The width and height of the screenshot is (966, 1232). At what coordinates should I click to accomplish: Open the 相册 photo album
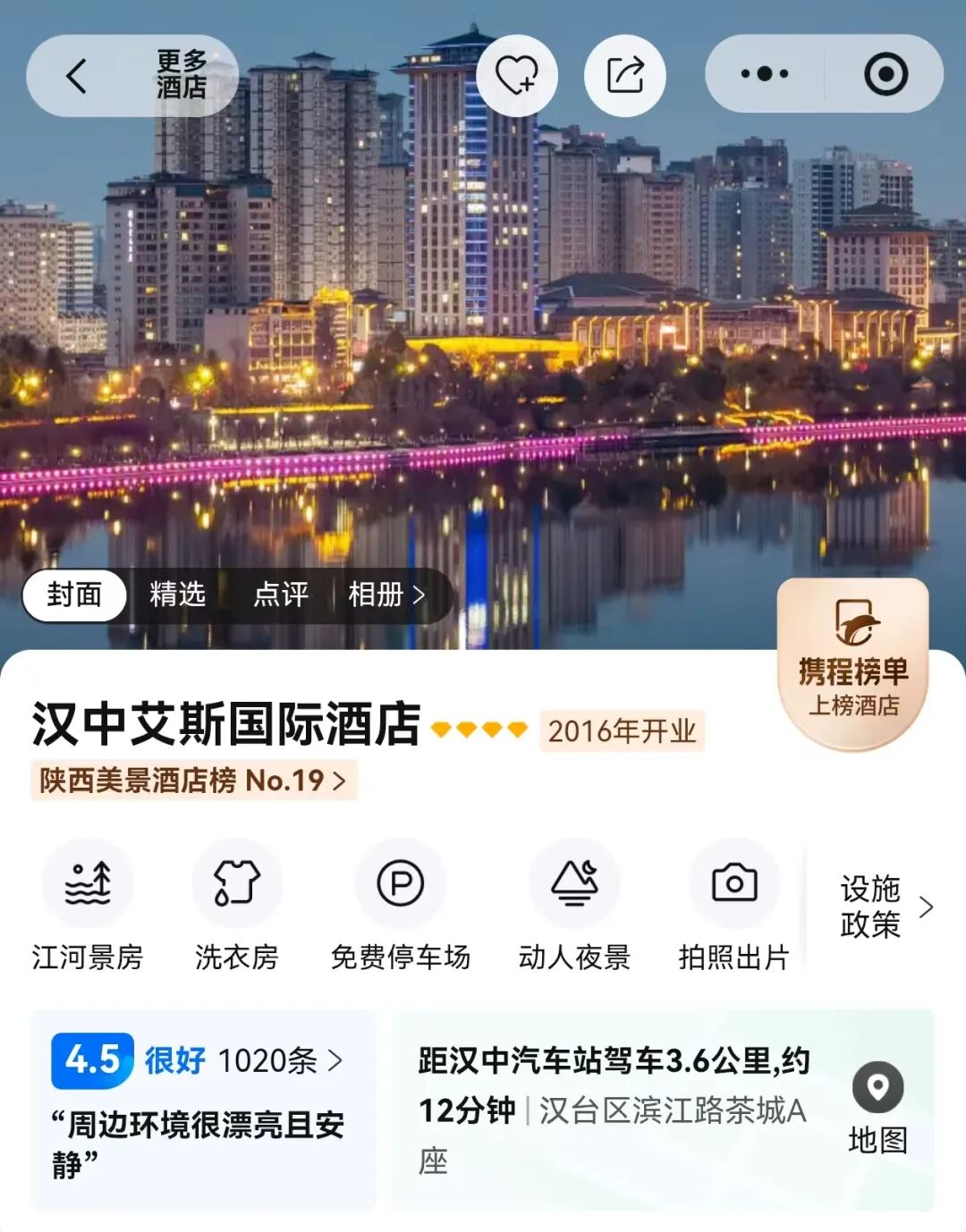coord(386,595)
